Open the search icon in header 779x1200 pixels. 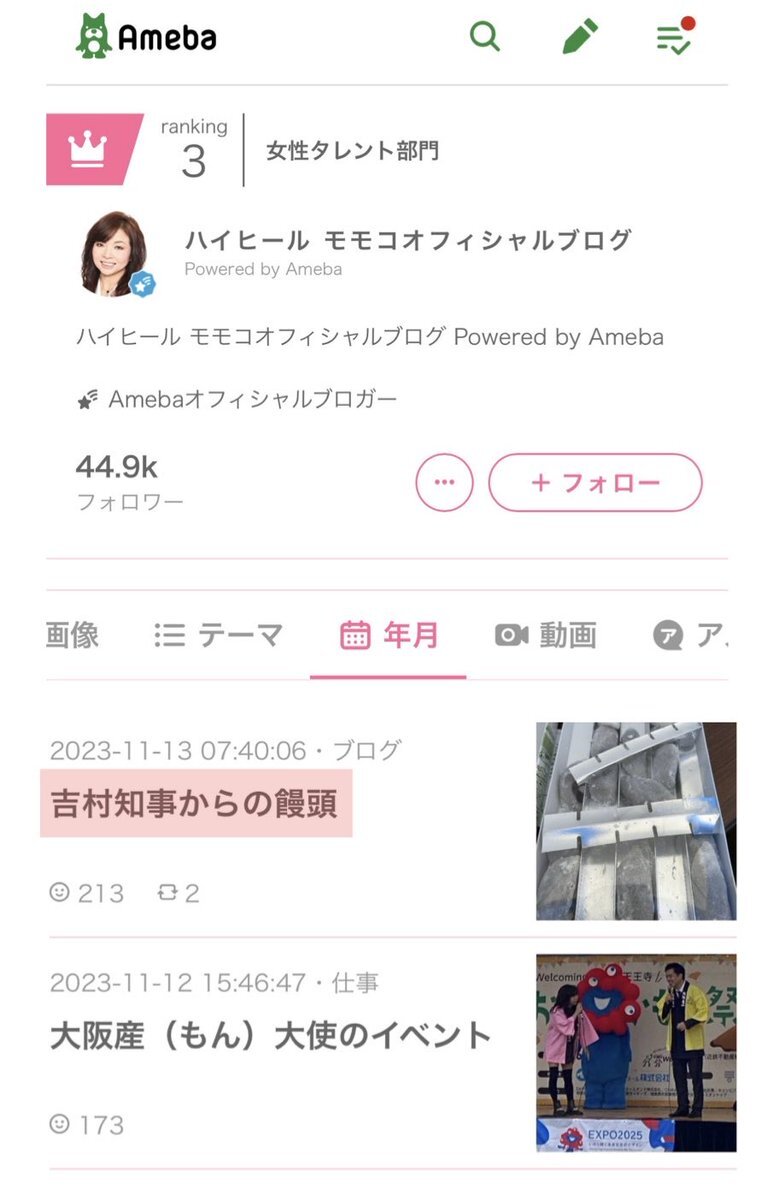tap(485, 37)
